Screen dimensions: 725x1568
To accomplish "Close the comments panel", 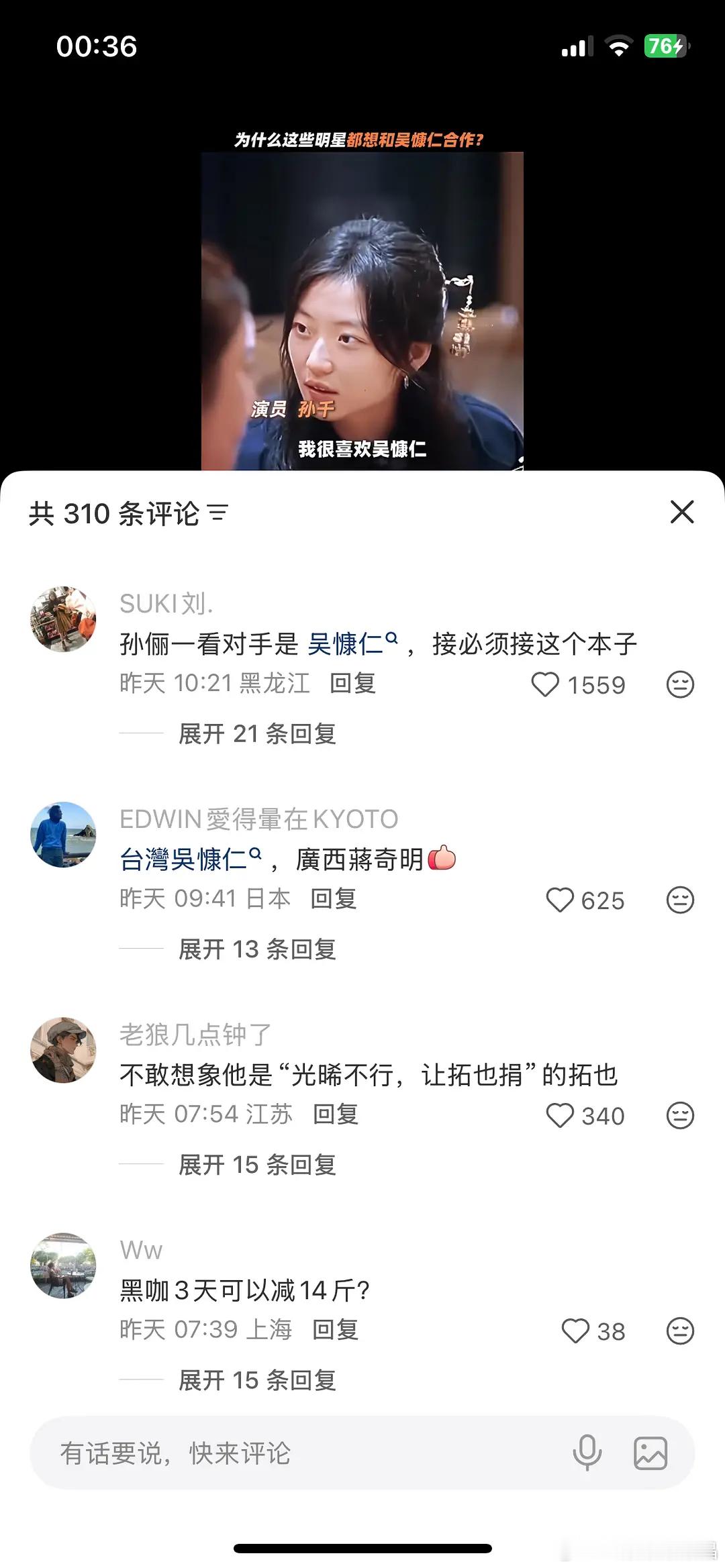I will [682, 513].
